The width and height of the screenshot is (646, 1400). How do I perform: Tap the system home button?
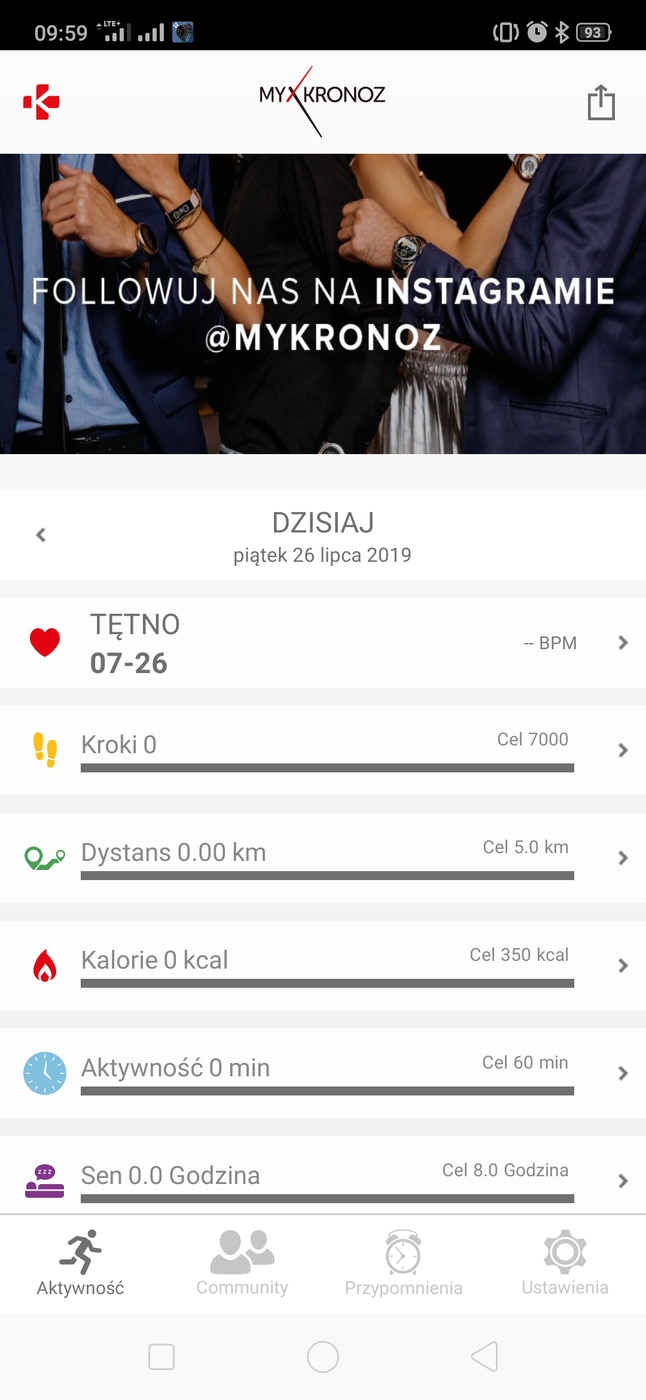323,1357
